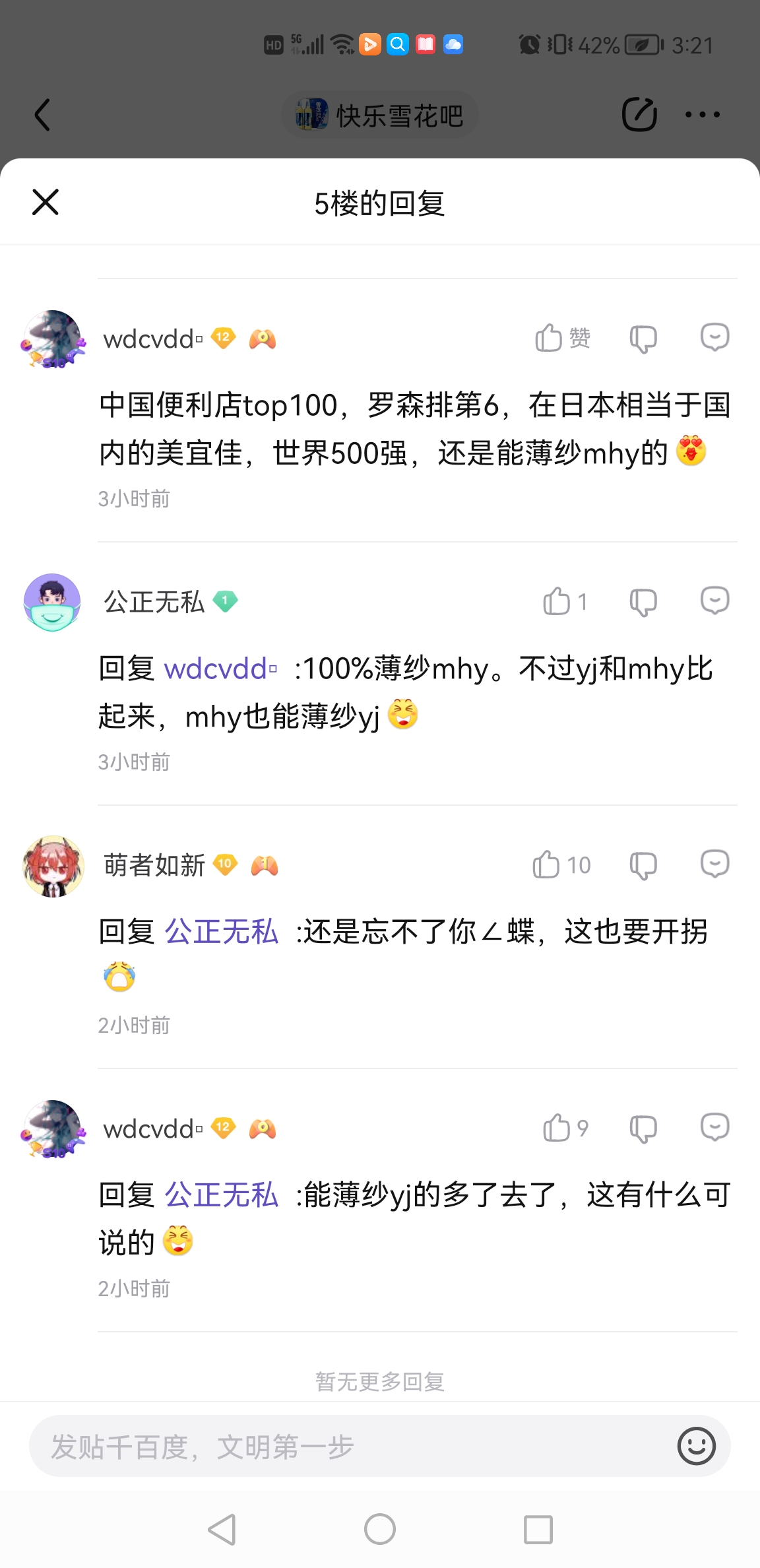Dislike wdcvdd's comment 能薄纱yj的多了去了
The height and width of the screenshot is (1568, 760).
643,1128
